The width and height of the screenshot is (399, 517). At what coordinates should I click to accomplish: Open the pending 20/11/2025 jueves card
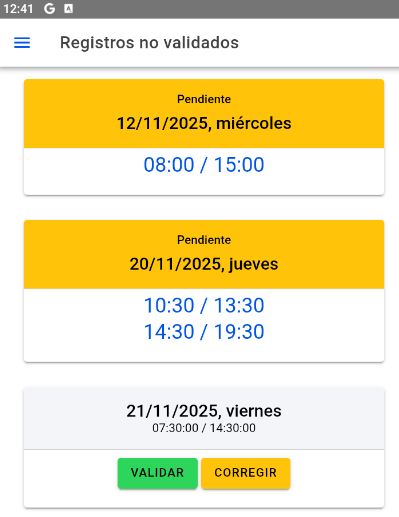click(x=204, y=291)
